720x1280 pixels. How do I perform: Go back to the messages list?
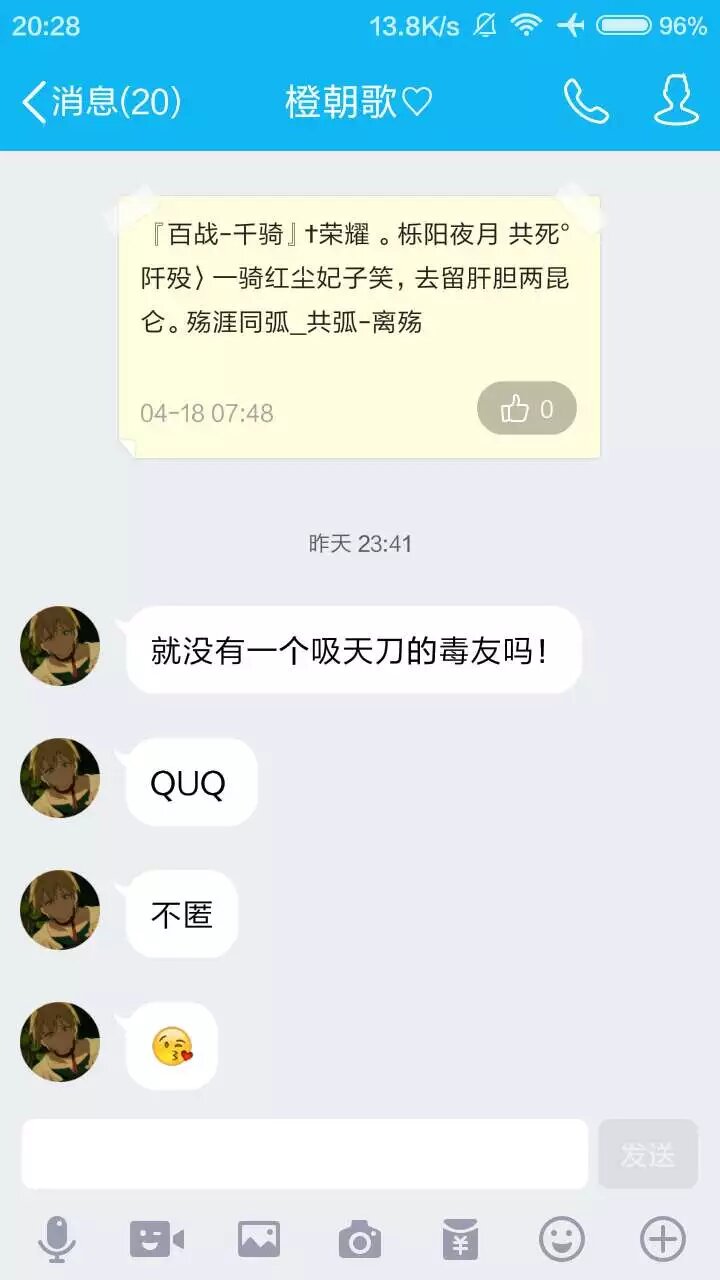(x=100, y=102)
